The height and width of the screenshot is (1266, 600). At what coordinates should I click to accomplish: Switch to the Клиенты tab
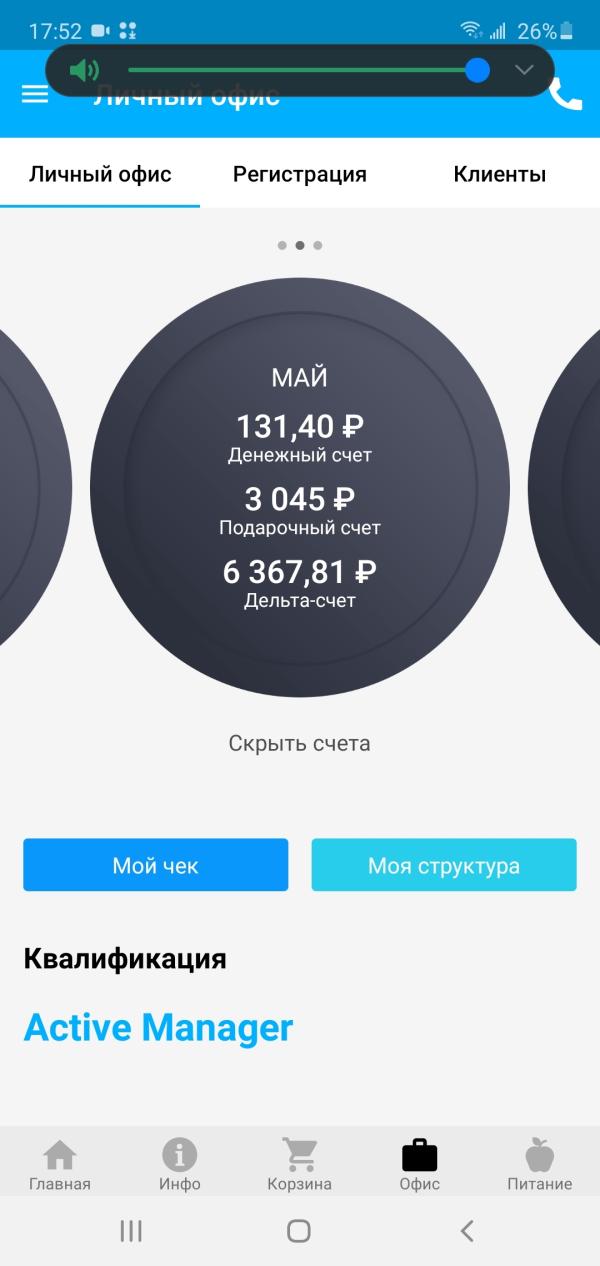click(x=500, y=174)
